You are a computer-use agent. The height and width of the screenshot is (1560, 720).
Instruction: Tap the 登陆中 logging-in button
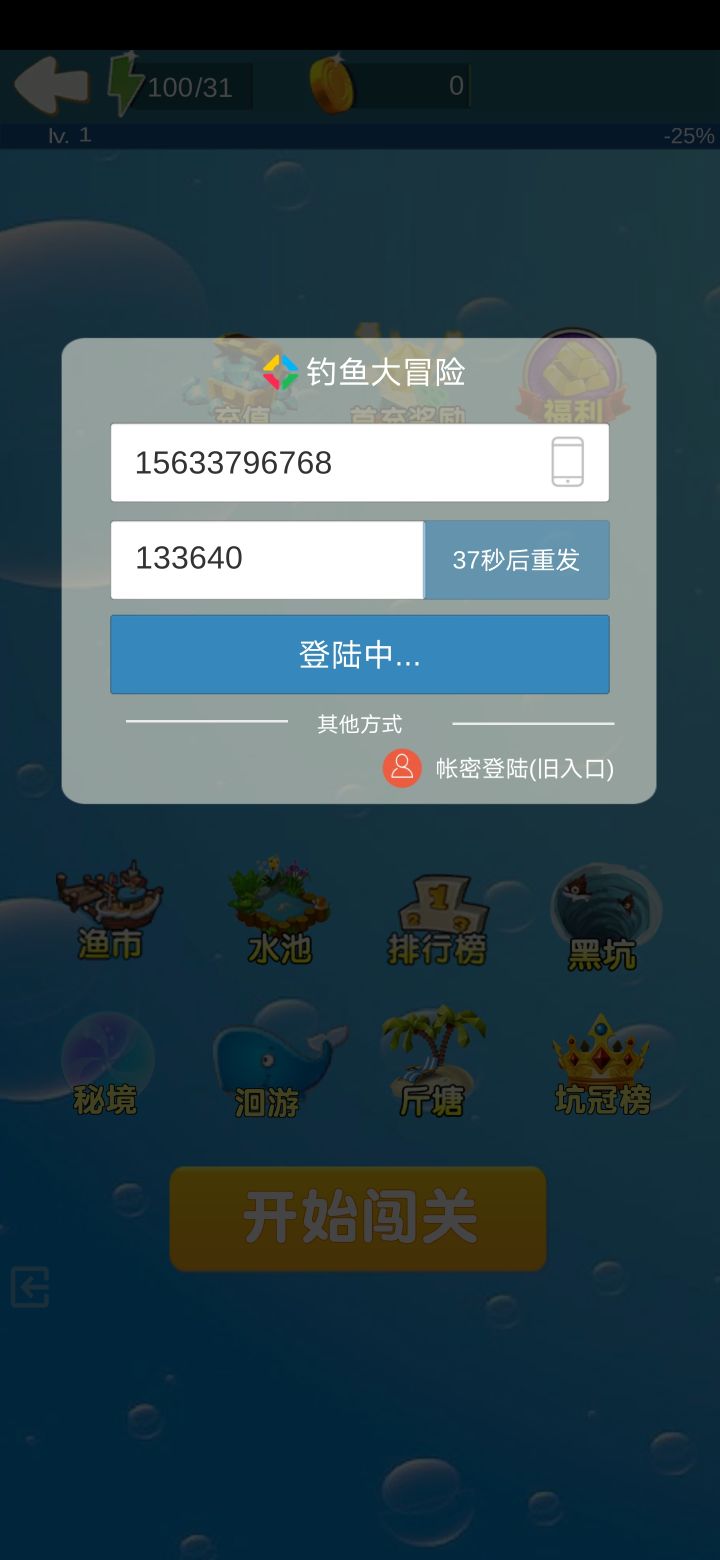tap(359, 653)
